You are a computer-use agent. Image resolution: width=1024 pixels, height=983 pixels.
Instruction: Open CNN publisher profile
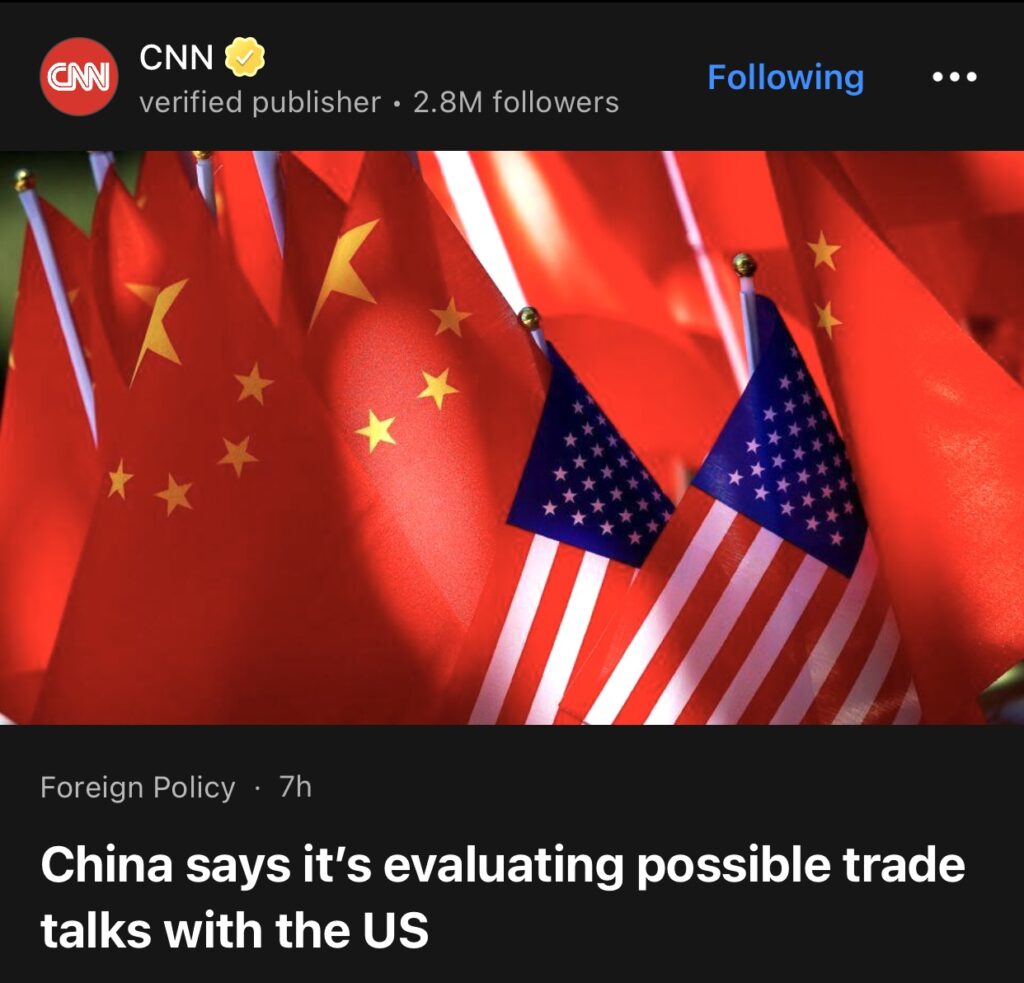coord(78,76)
